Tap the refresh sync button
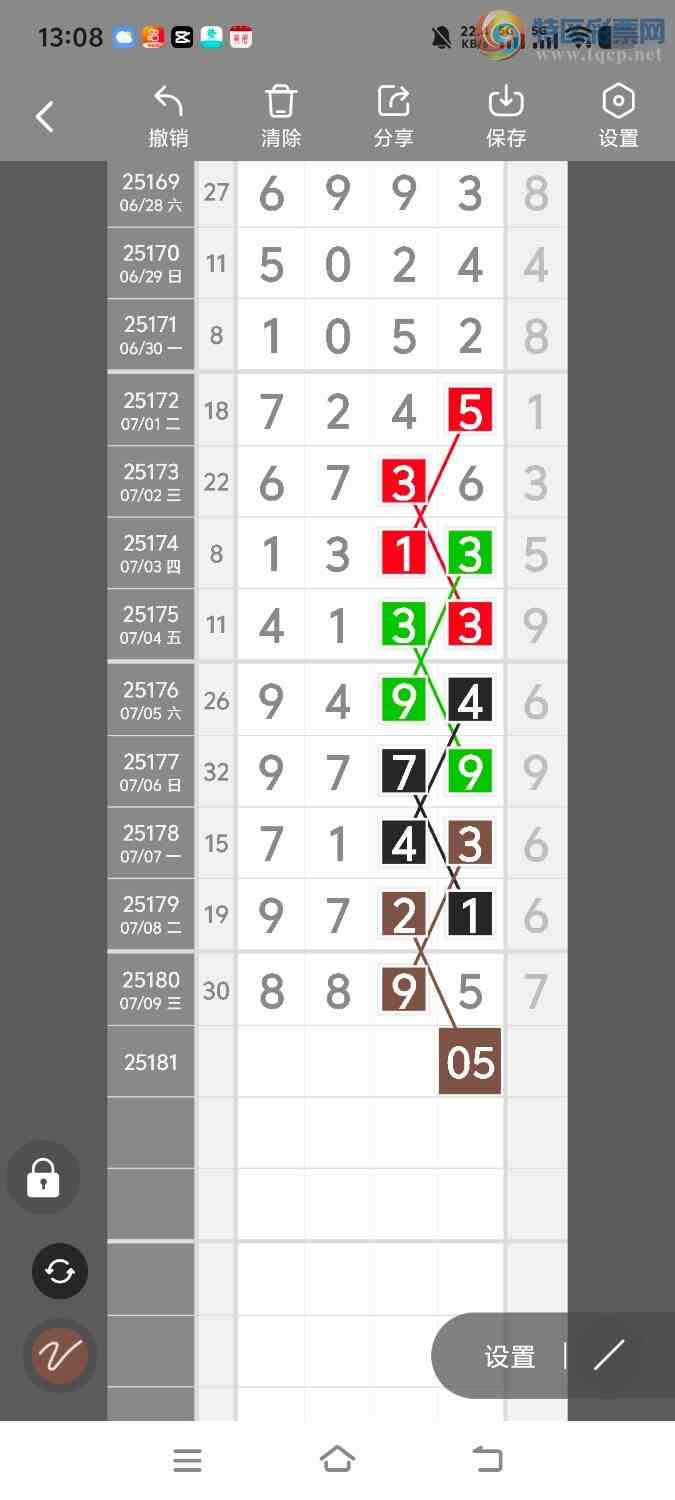Image resolution: width=675 pixels, height=1500 pixels. click(60, 1271)
